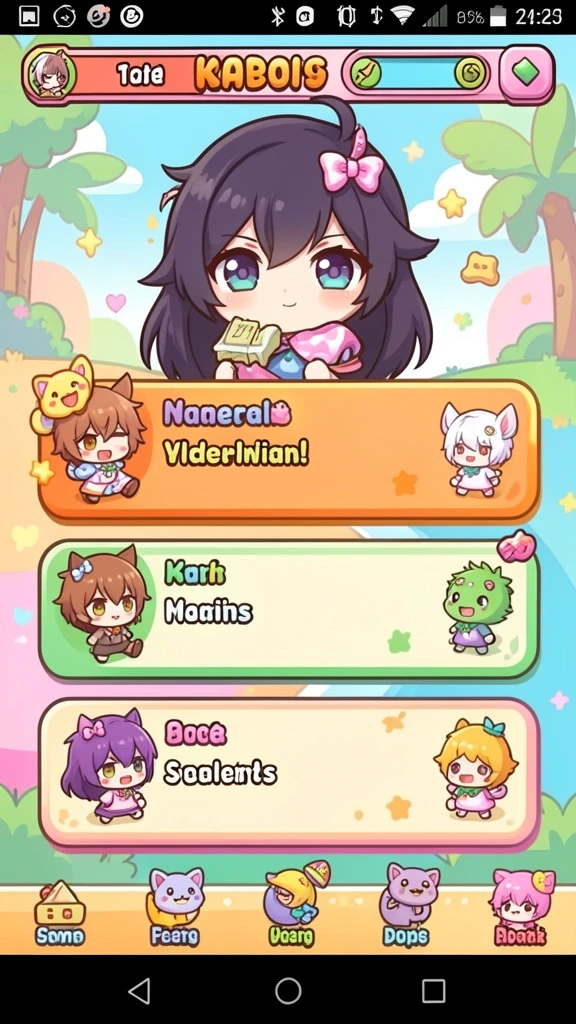Select the green Kark Moaiins card
This screenshot has height=1024, width=576.
pos(289,611)
